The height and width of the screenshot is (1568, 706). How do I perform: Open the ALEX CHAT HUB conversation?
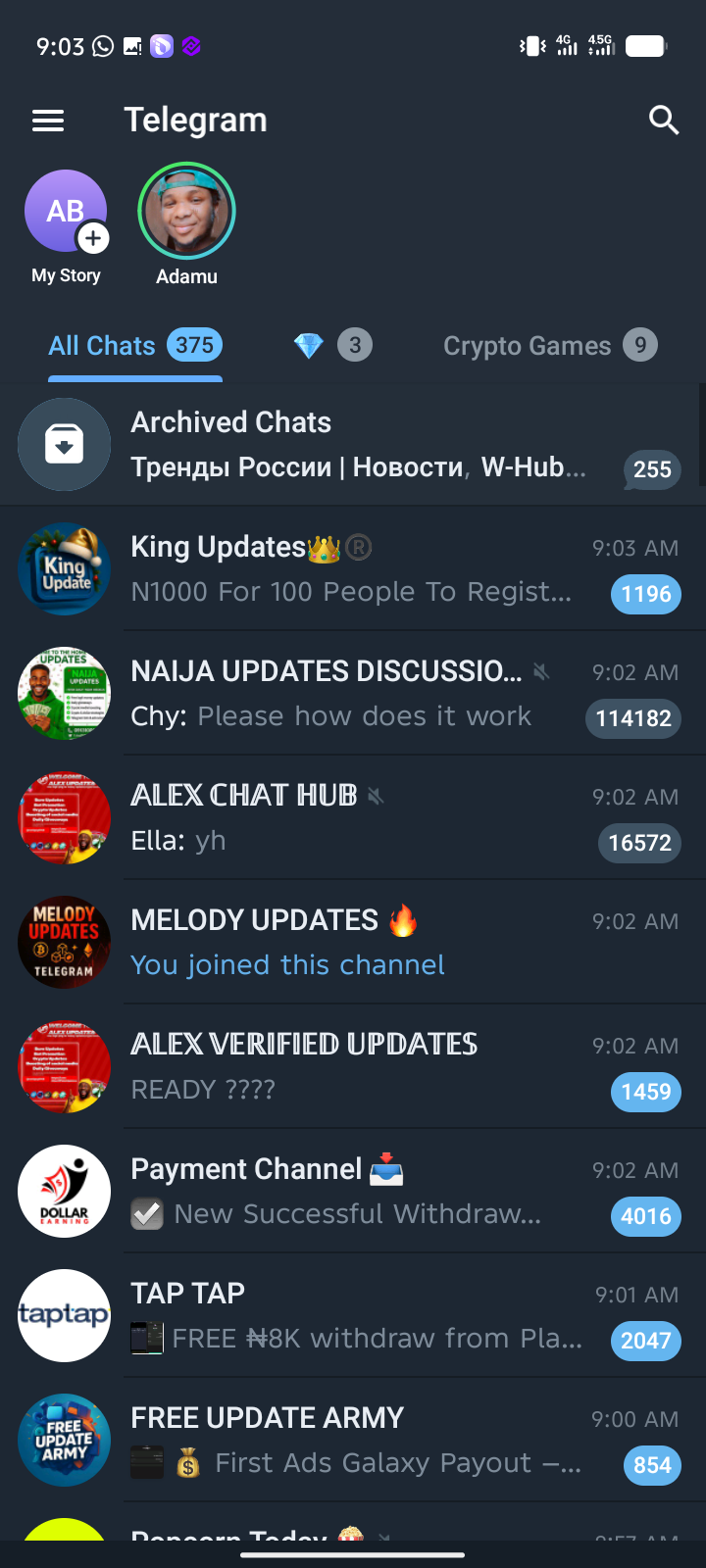pos(353,818)
